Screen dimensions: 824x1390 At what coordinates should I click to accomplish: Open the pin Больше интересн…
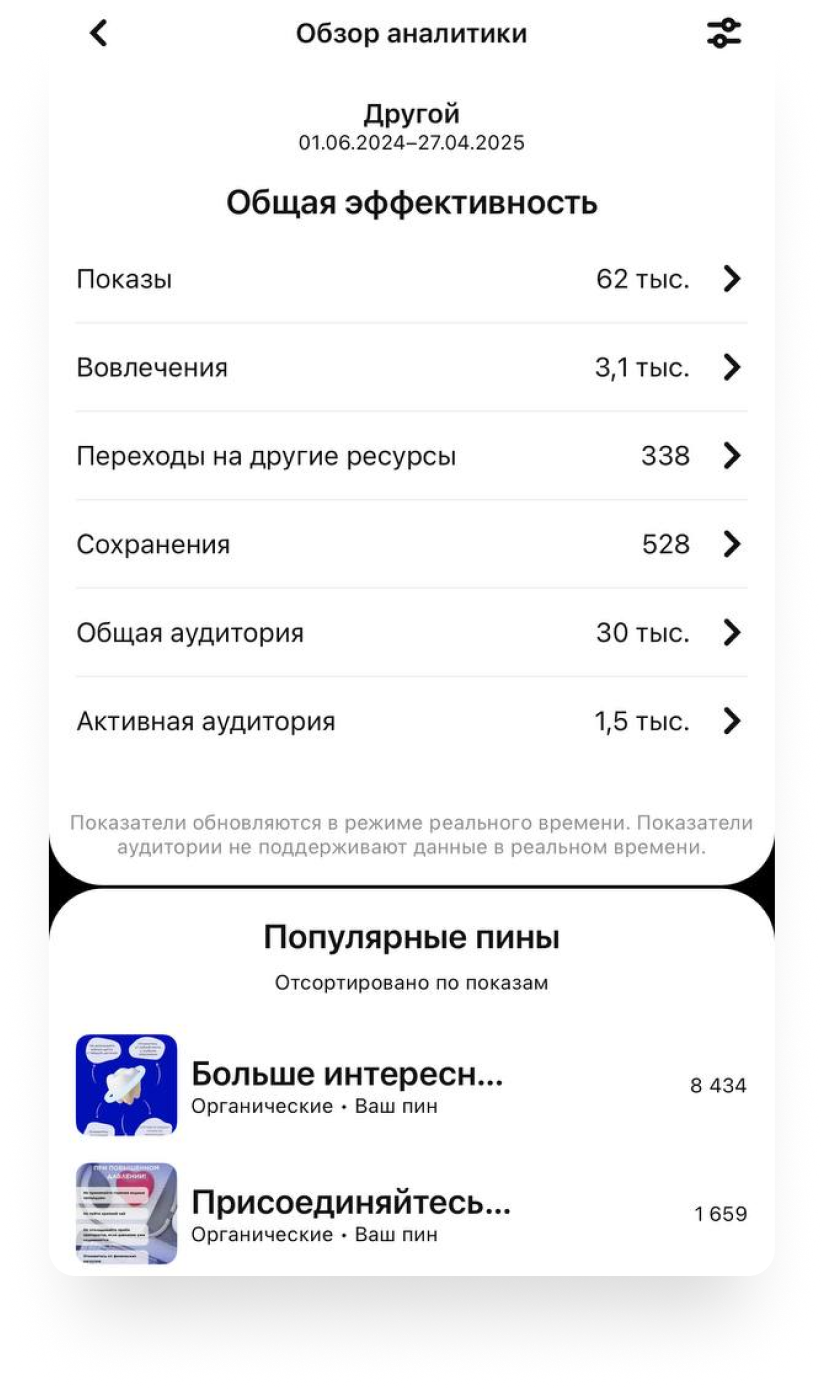click(x=411, y=1085)
